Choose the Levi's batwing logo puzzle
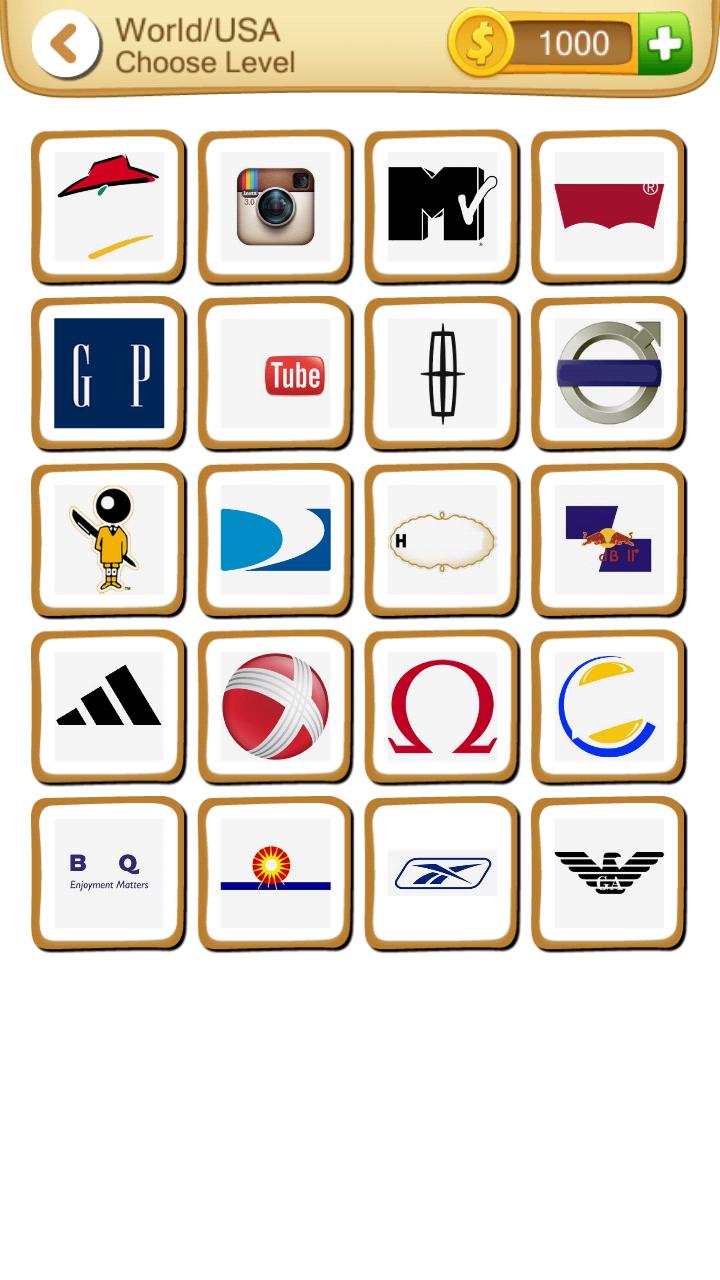720x1280 pixels. pos(607,207)
